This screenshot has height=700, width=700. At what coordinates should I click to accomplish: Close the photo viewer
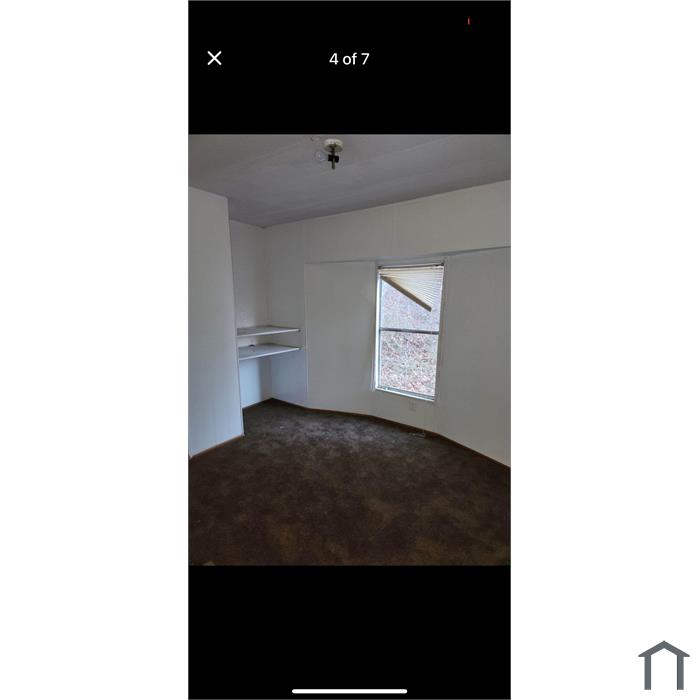click(x=214, y=58)
